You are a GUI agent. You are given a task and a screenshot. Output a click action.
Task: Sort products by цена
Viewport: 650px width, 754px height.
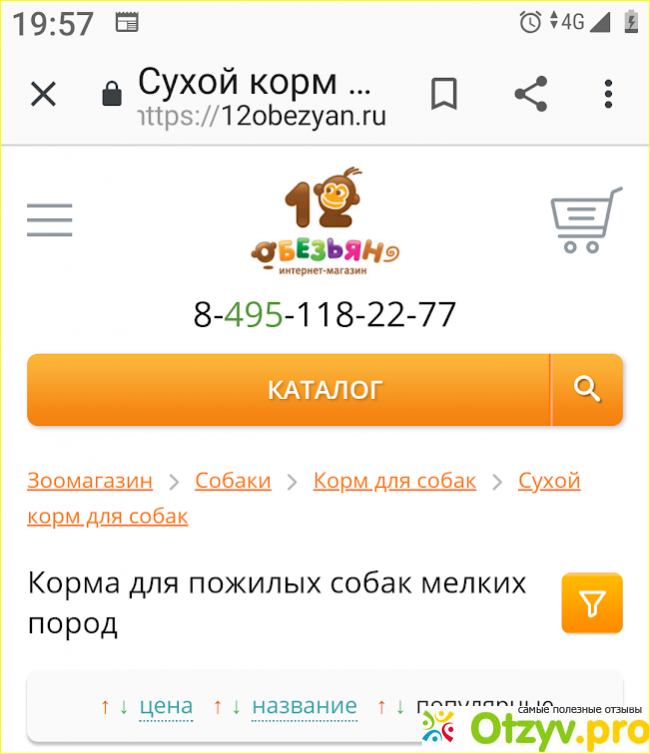click(166, 706)
